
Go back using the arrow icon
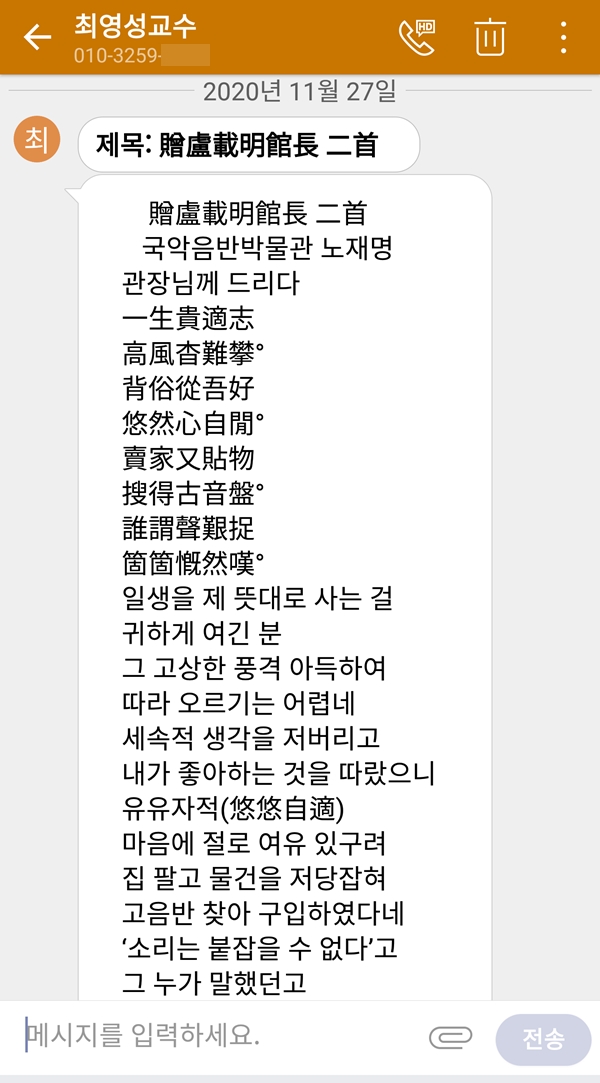click(37, 38)
